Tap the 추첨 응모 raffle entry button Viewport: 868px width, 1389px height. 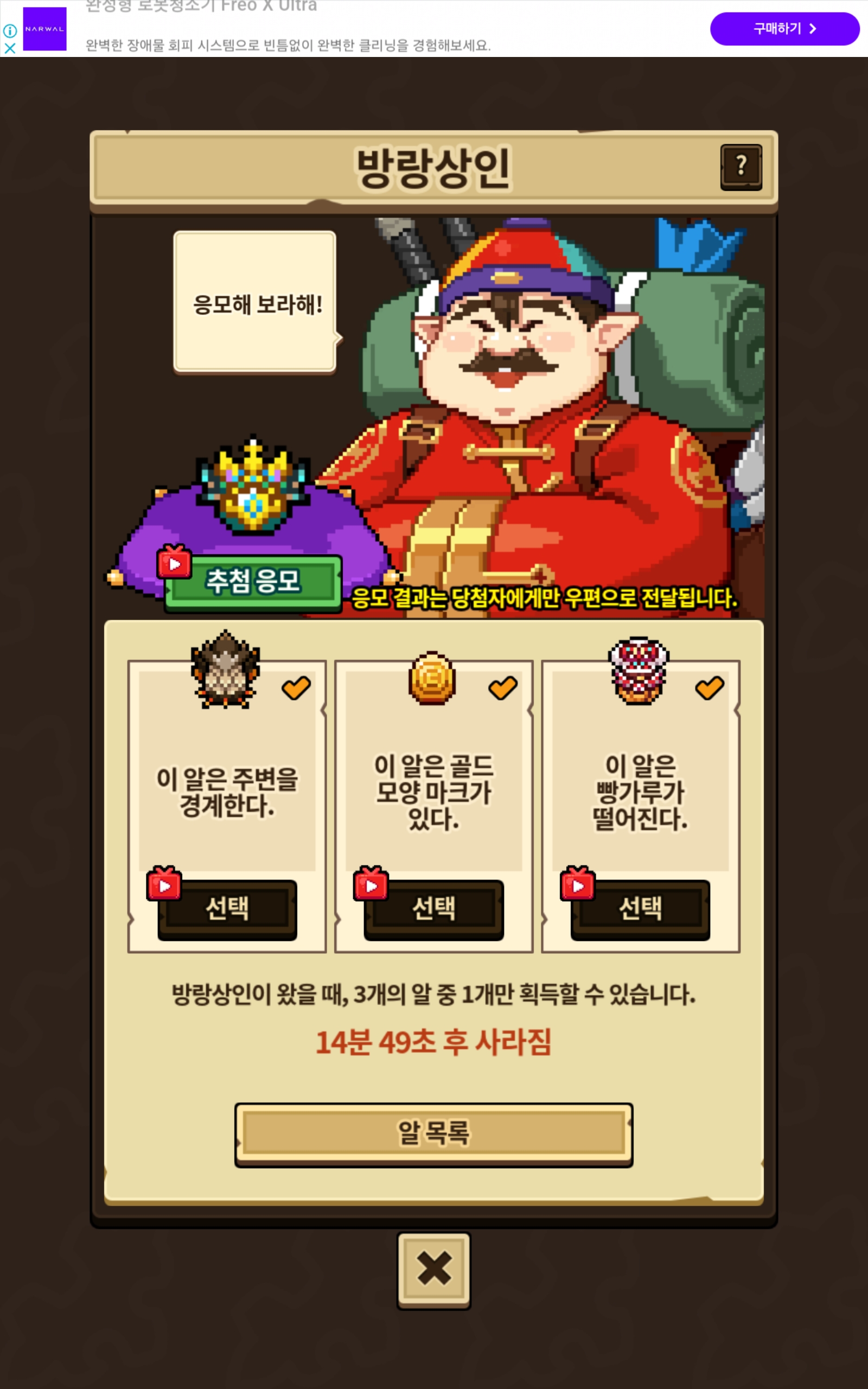pyautogui.click(x=253, y=582)
